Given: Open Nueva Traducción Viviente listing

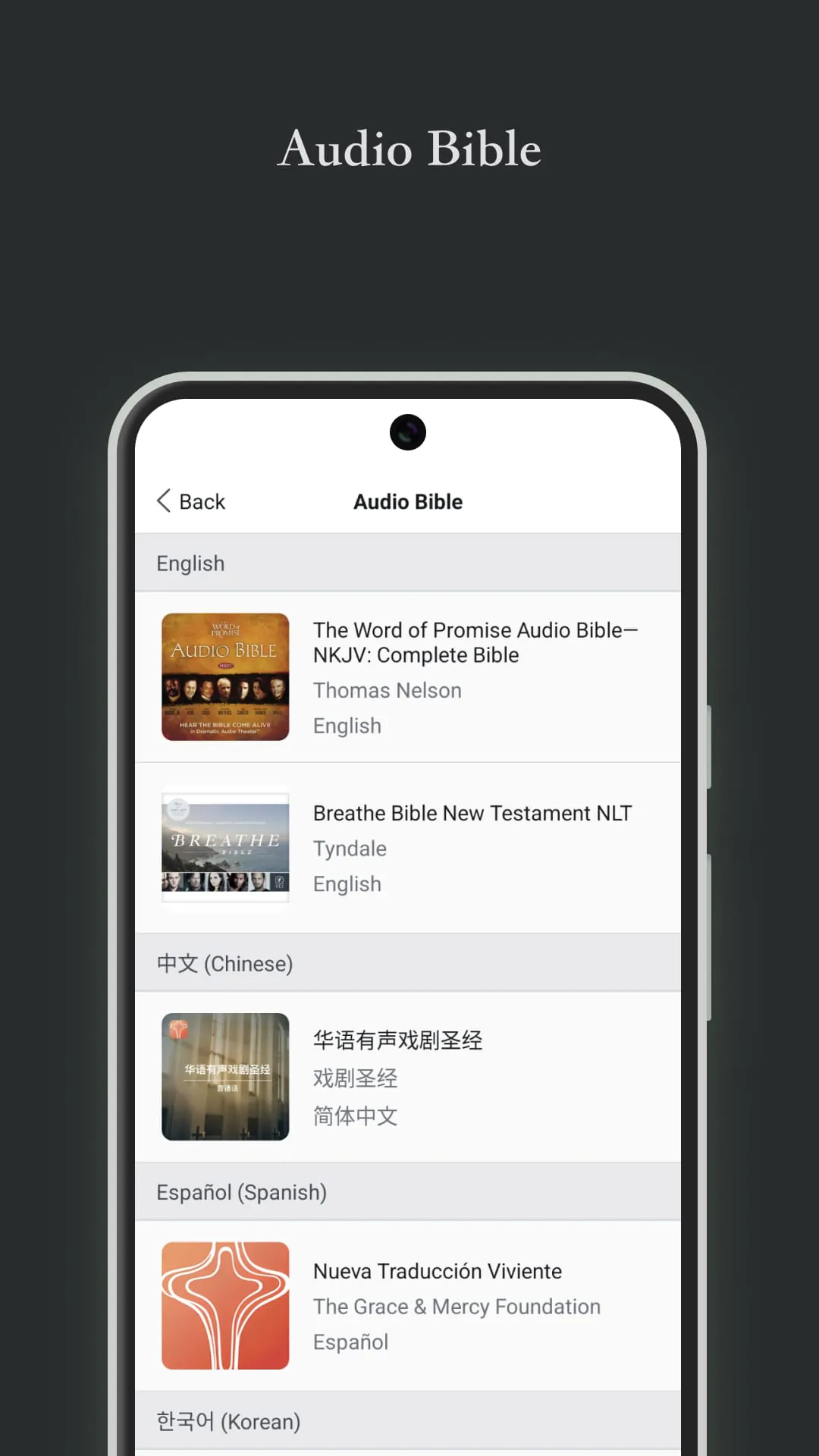Looking at the screenshot, I should coord(437,1271).
